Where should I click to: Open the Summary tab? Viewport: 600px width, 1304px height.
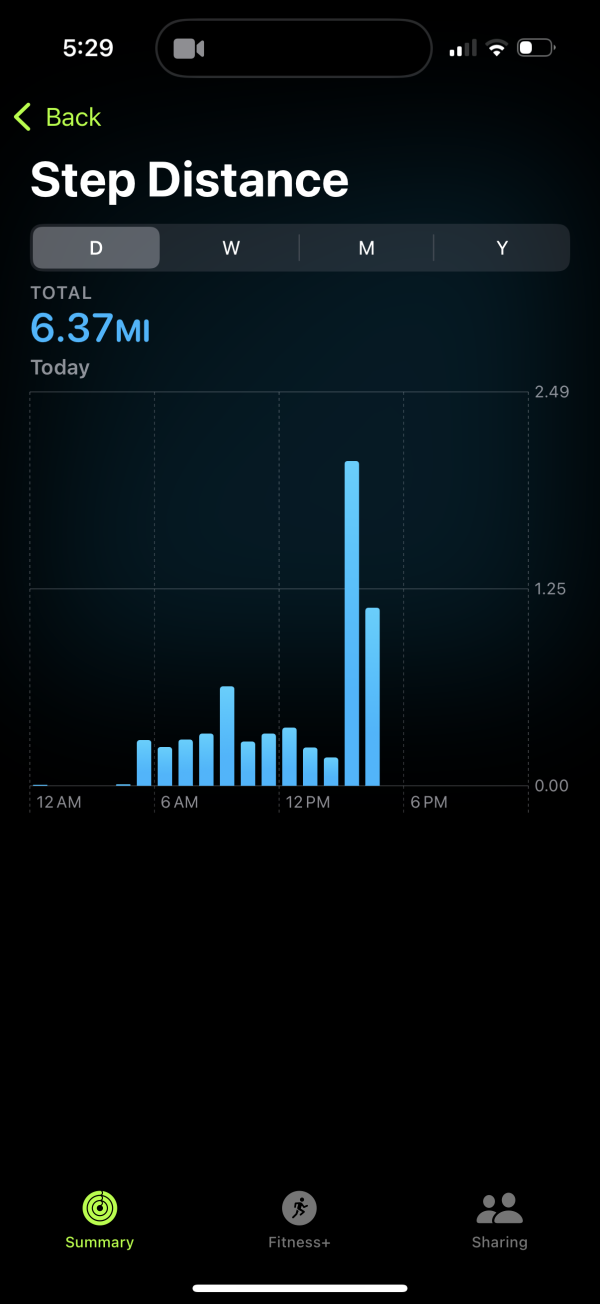coord(99,1220)
